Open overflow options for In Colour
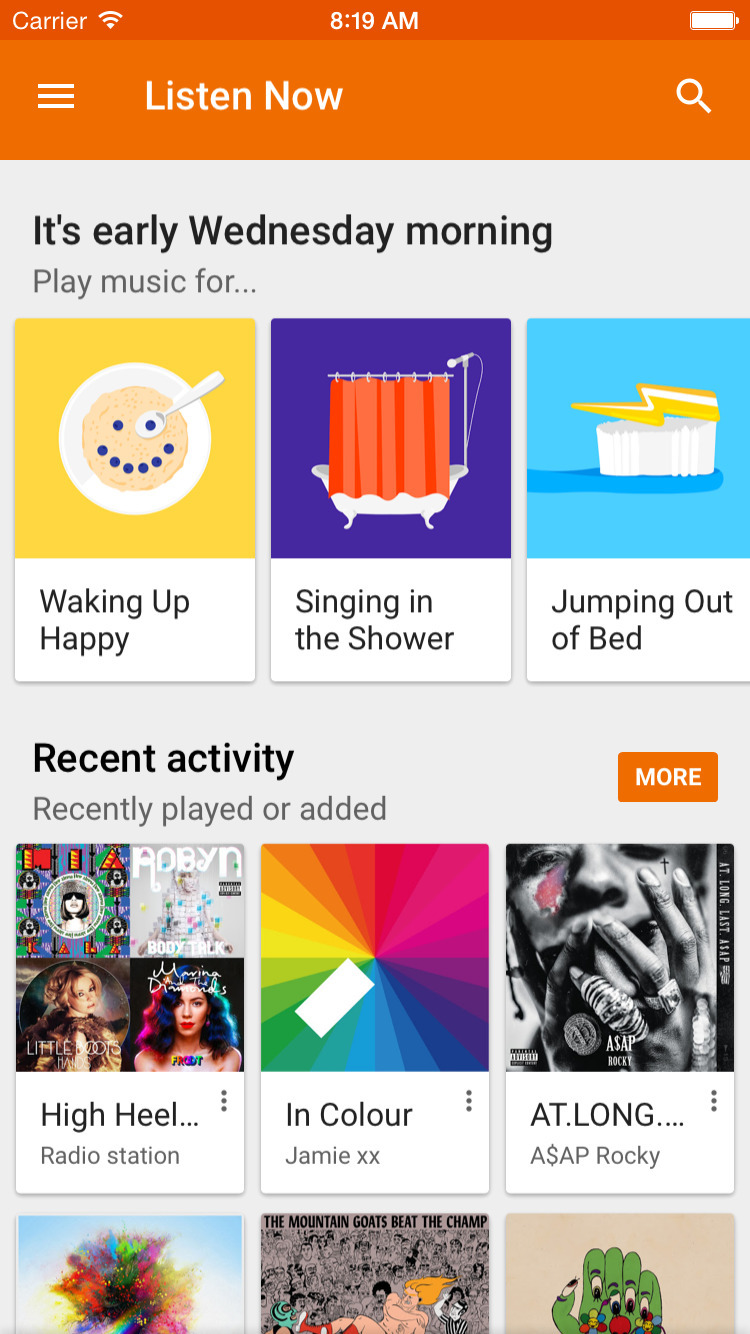Screen dimensions: 750x1334 [469, 1101]
